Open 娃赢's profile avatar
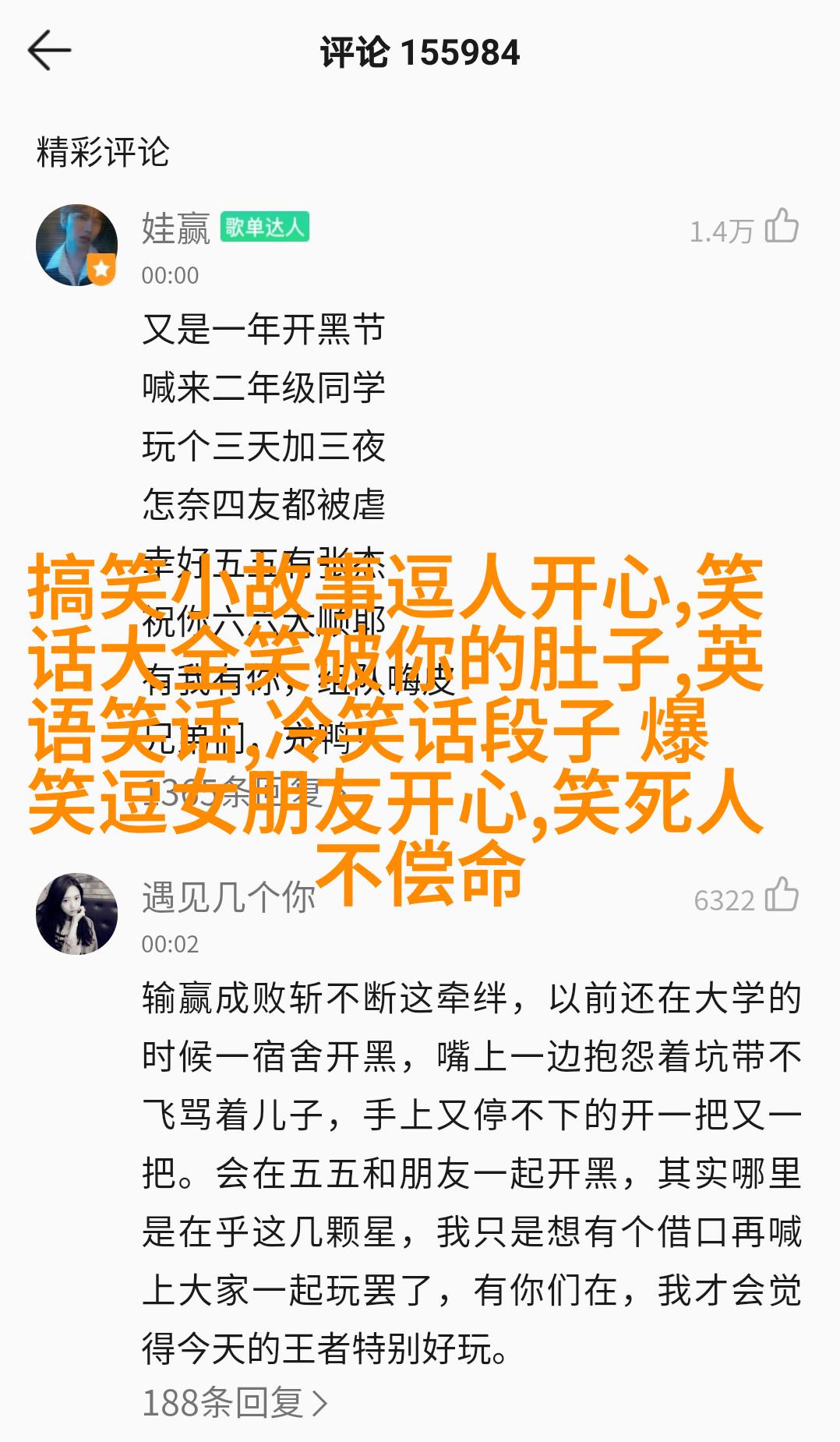This screenshot has height=1442, width=840. (76, 245)
